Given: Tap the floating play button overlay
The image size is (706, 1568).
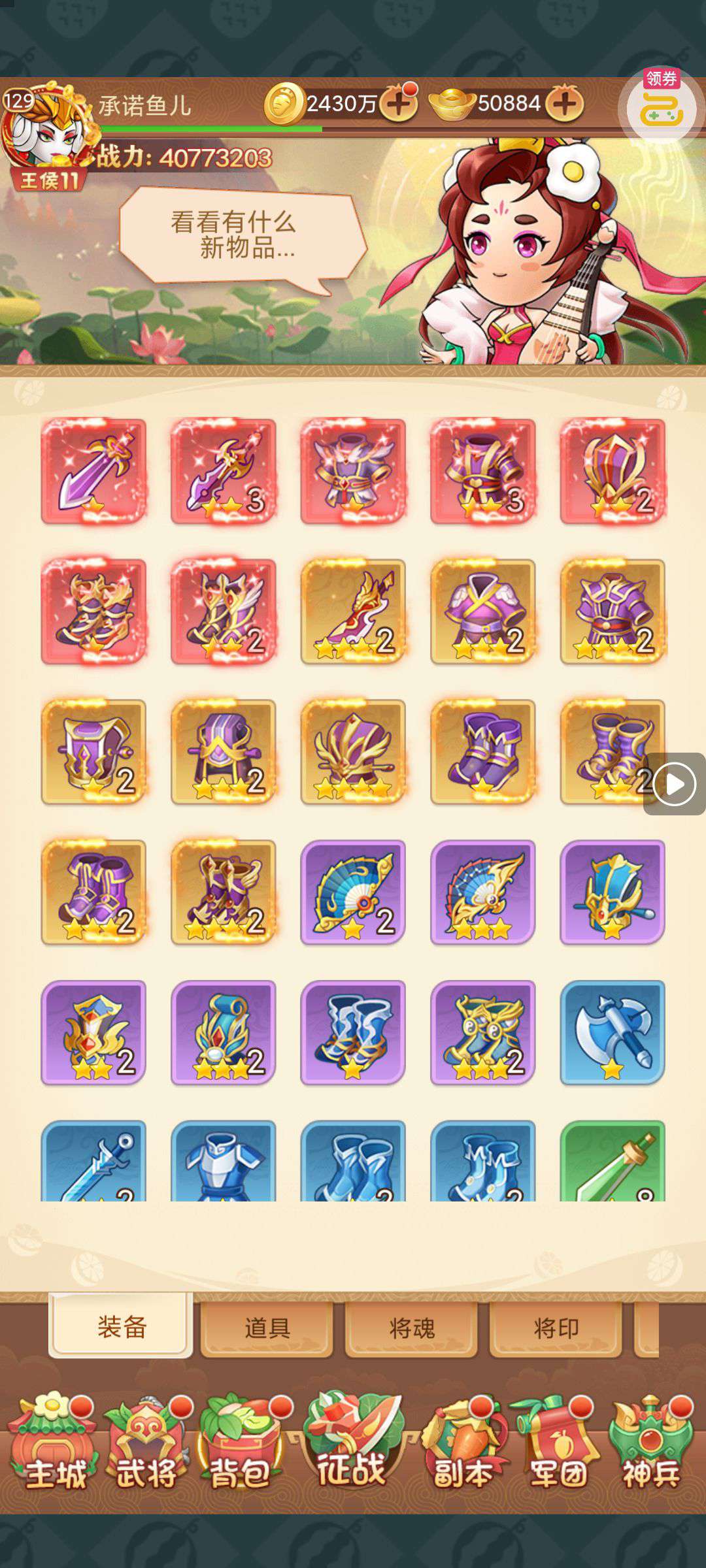Looking at the screenshot, I should click(x=675, y=784).
